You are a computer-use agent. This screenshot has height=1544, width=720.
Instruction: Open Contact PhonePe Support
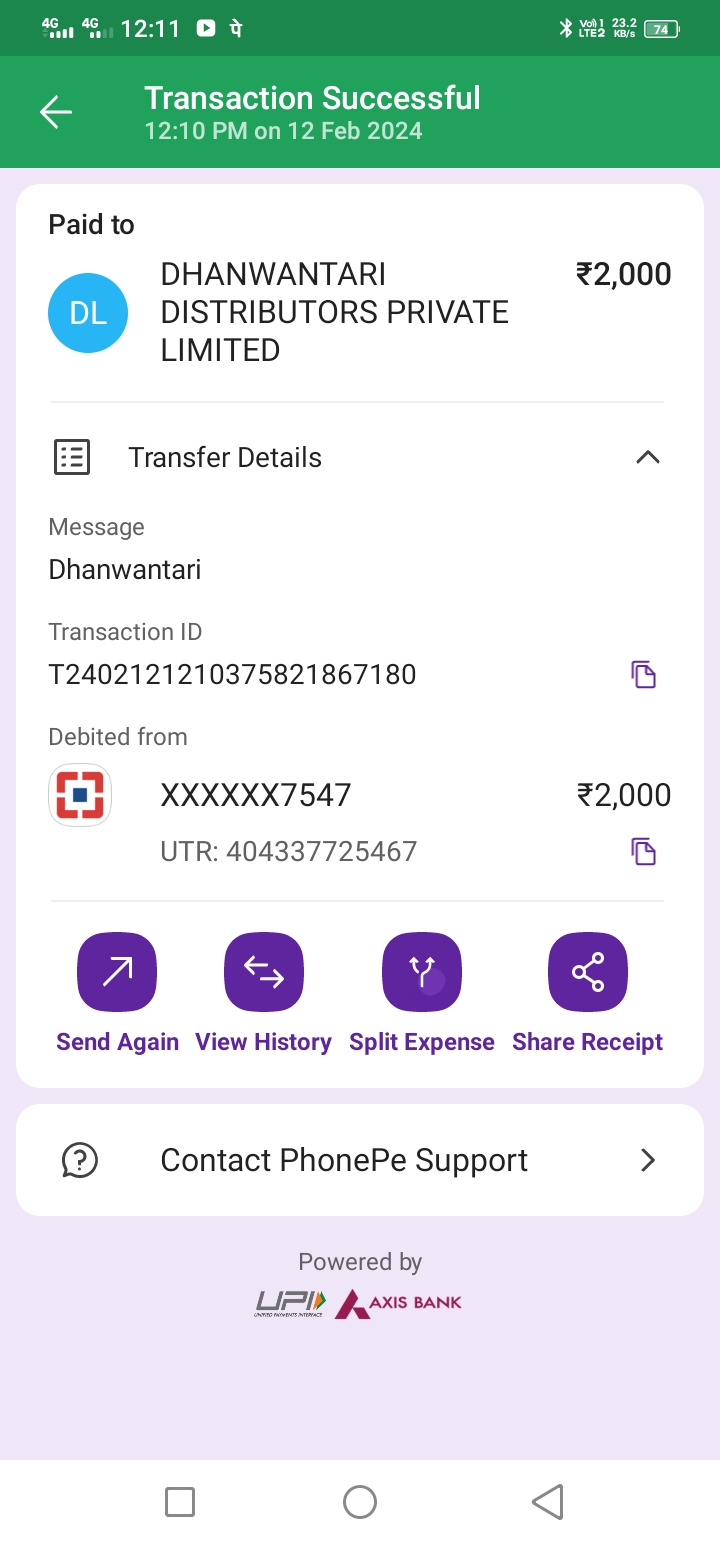(x=360, y=1160)
